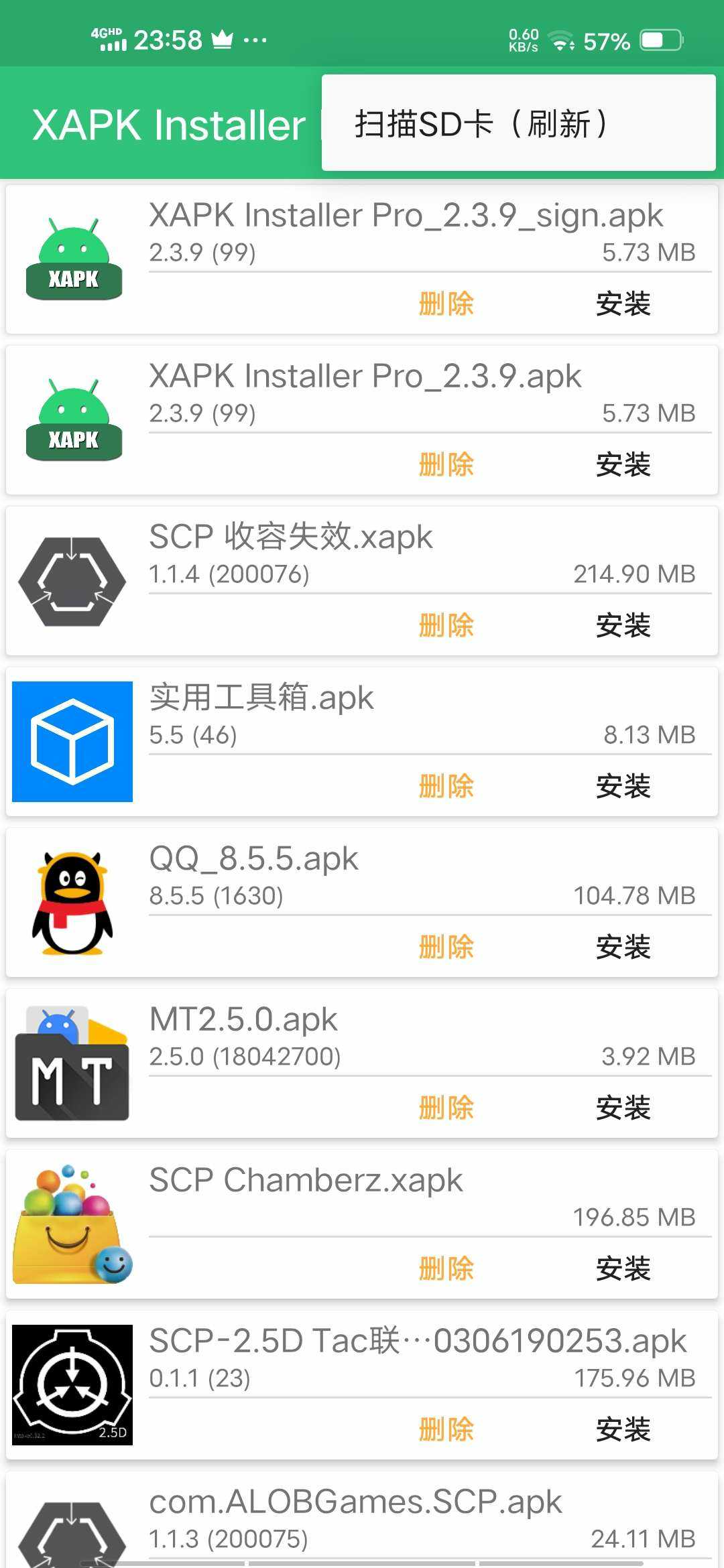The image size is (724, 1568).
Task: Tap the XAPK Installer title bar
Action: (x=168, y=126)
